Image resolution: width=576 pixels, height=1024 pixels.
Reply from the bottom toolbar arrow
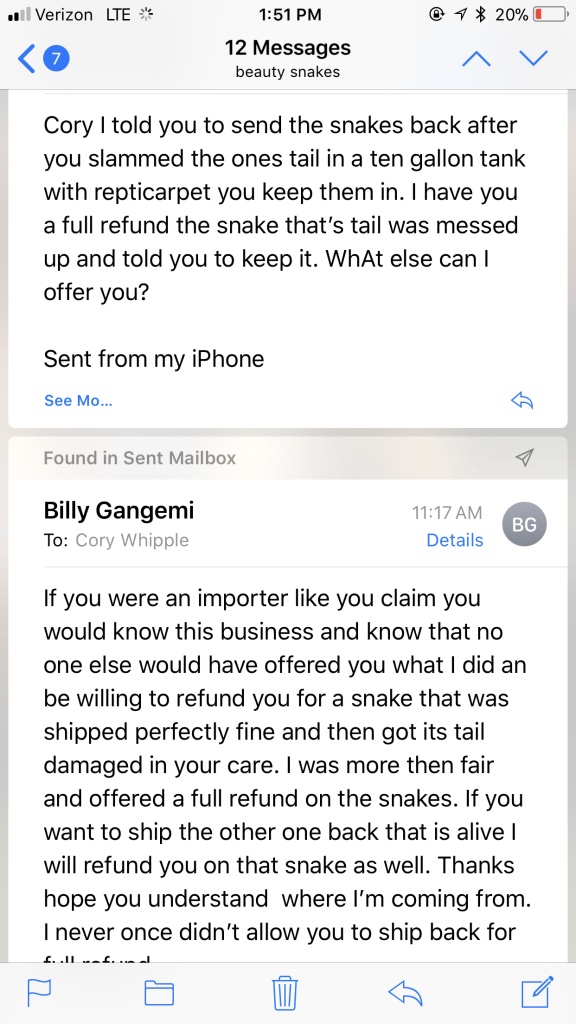[405, 993]
